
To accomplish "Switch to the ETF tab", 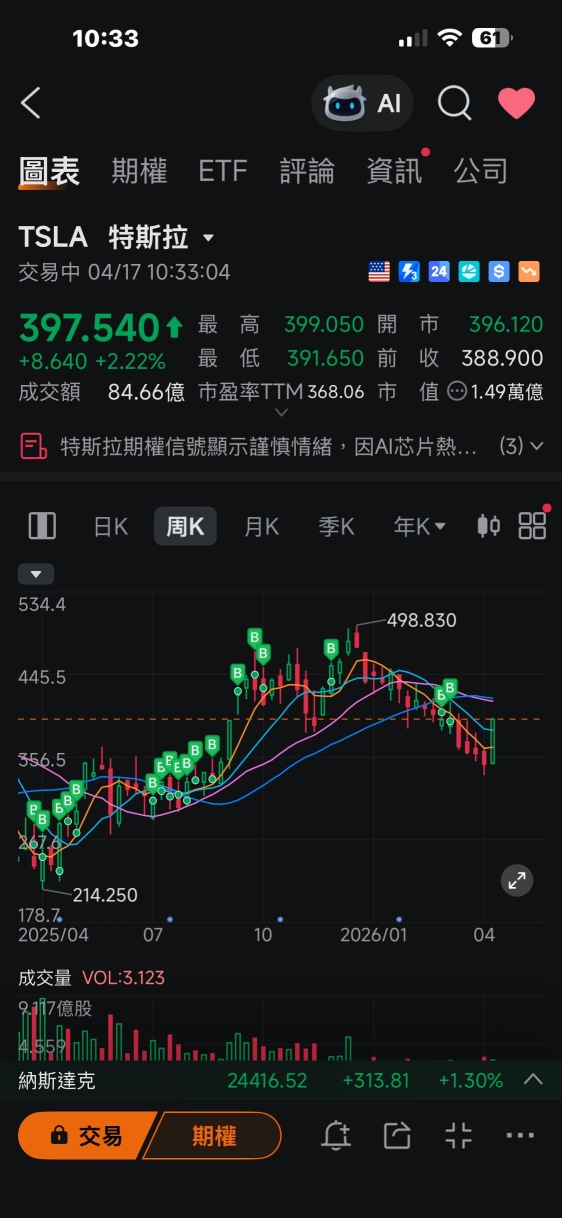I will (222, 171).
